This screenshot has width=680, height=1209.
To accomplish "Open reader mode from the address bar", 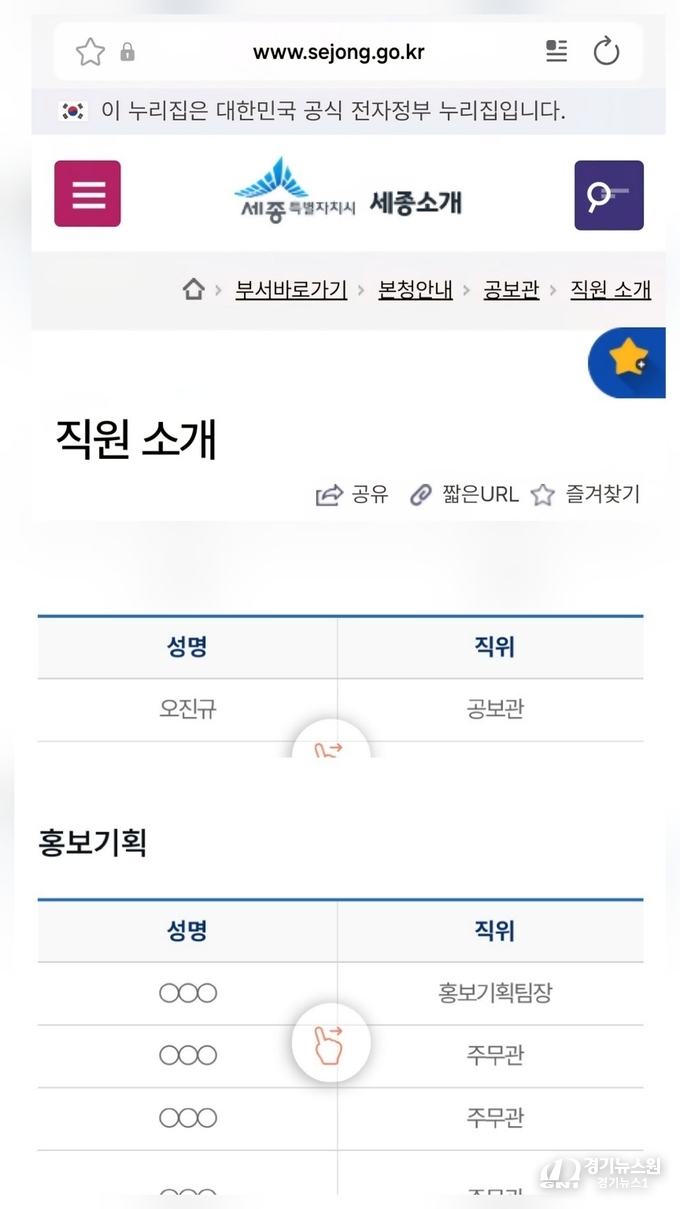I will [x=557, y=51].
